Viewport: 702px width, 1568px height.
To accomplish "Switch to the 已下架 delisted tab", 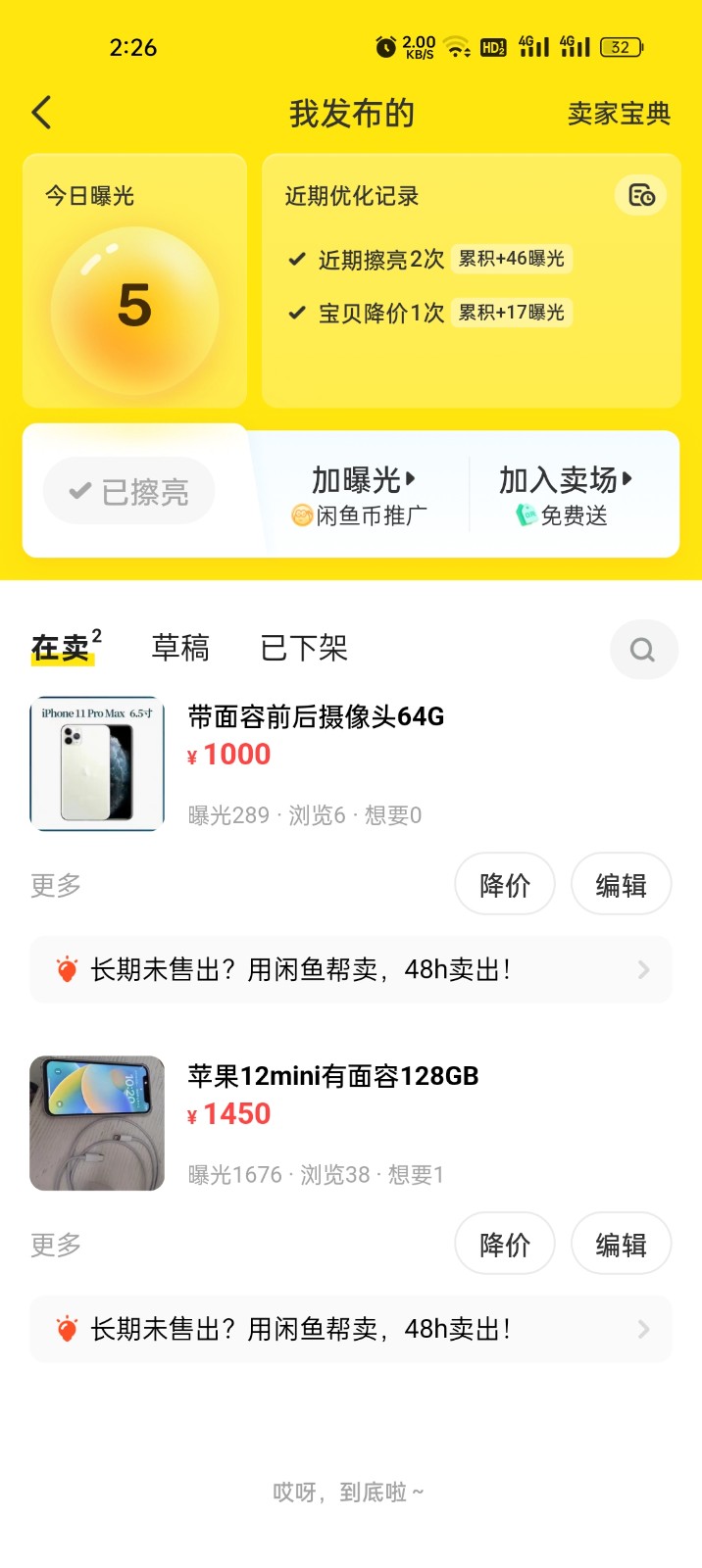I will (x=304, y=648).
